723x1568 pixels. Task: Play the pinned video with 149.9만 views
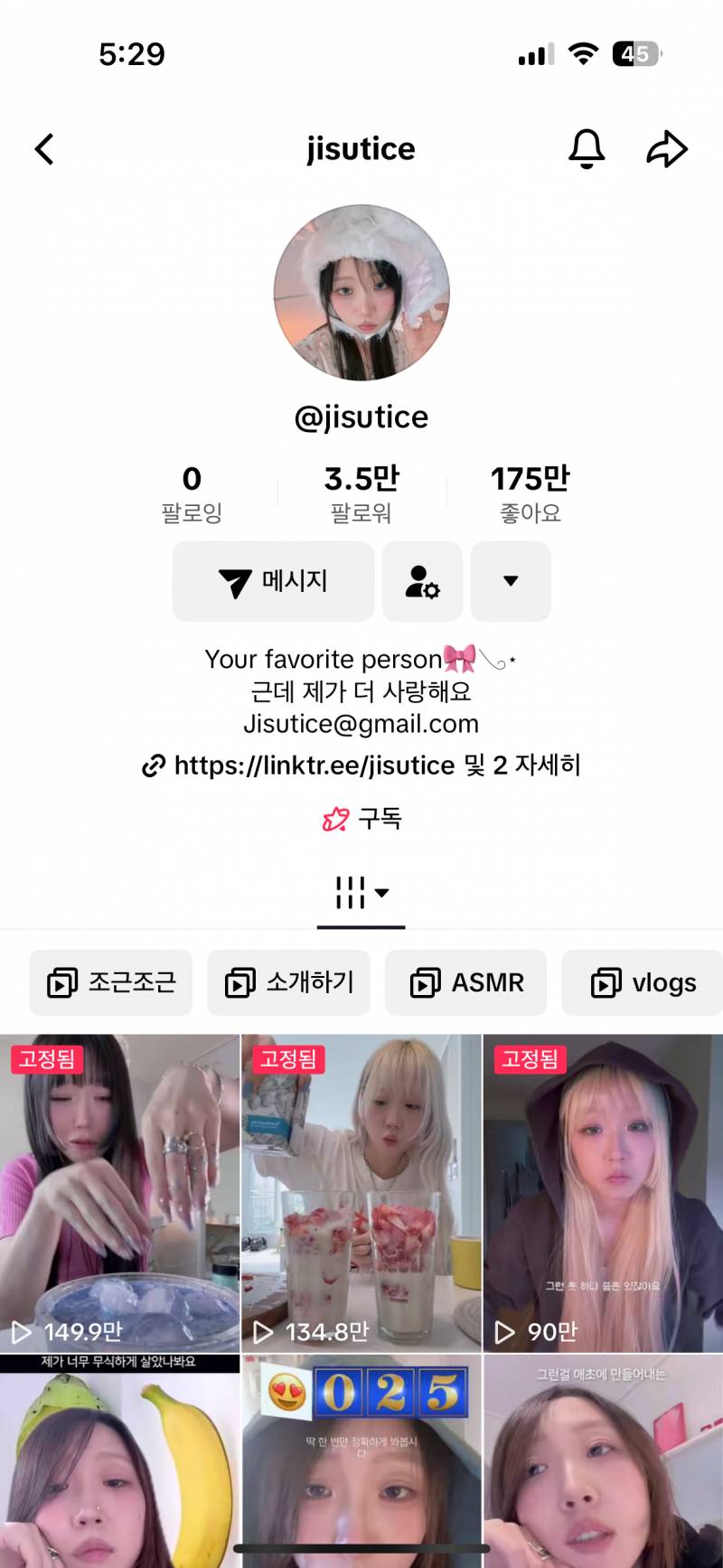point(119,1193)
